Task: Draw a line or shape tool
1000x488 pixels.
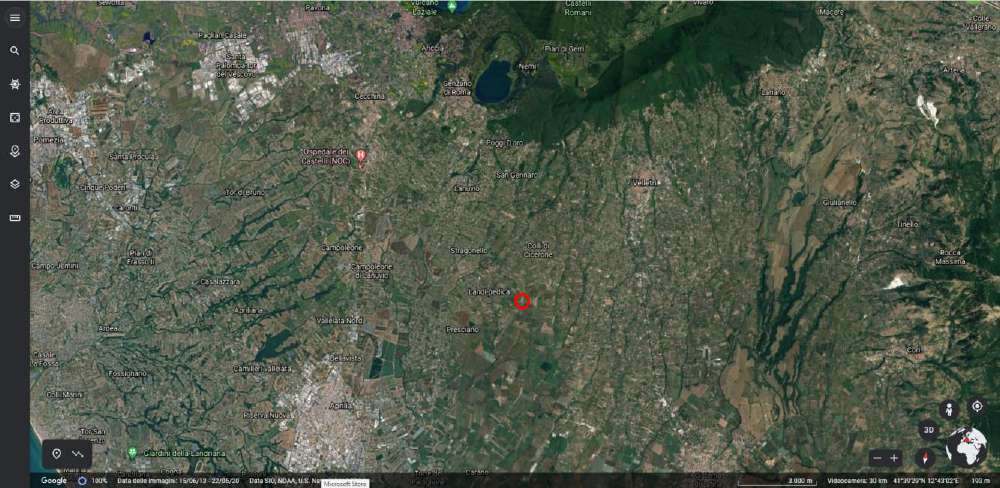Action: tap(78, 454)
